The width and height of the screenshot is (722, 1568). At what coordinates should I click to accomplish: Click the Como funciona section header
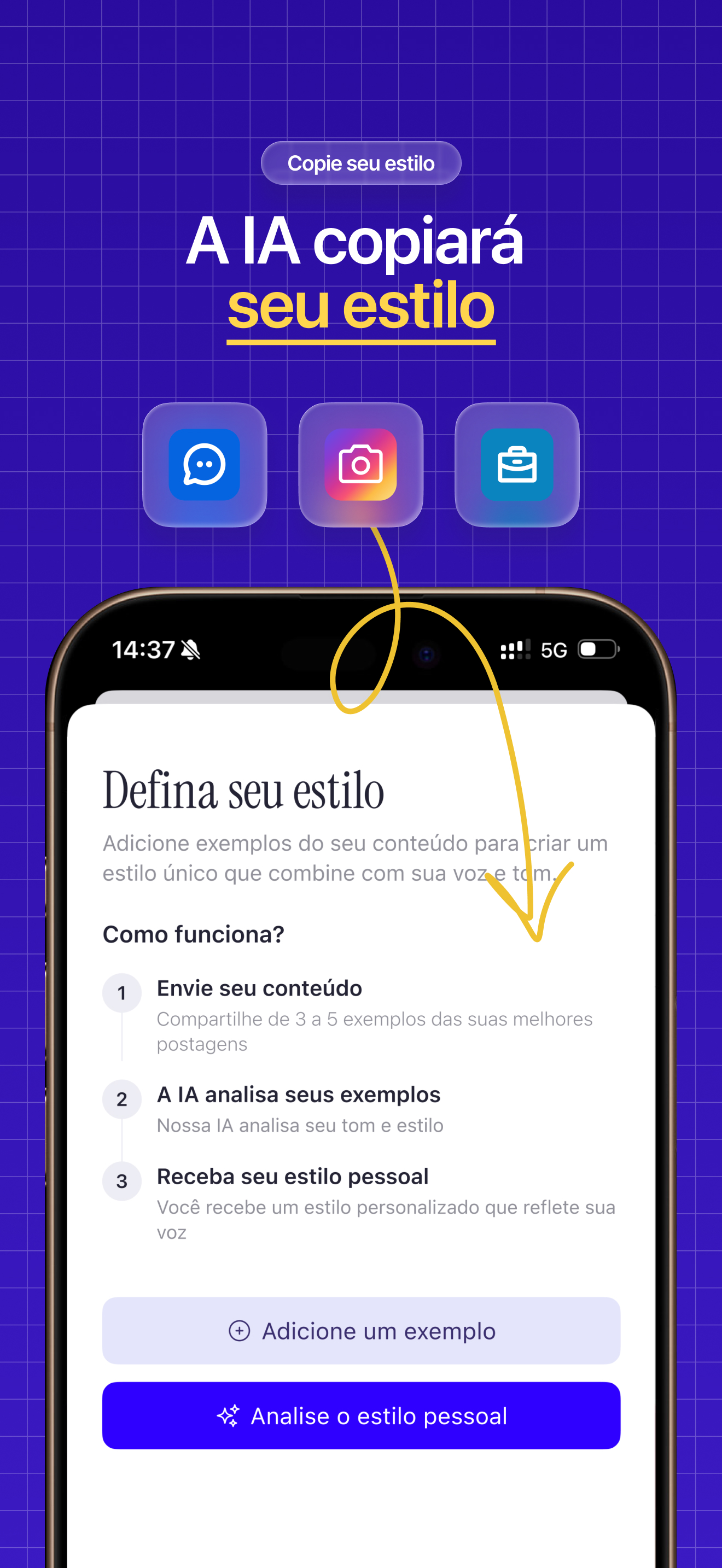[193, 934]
